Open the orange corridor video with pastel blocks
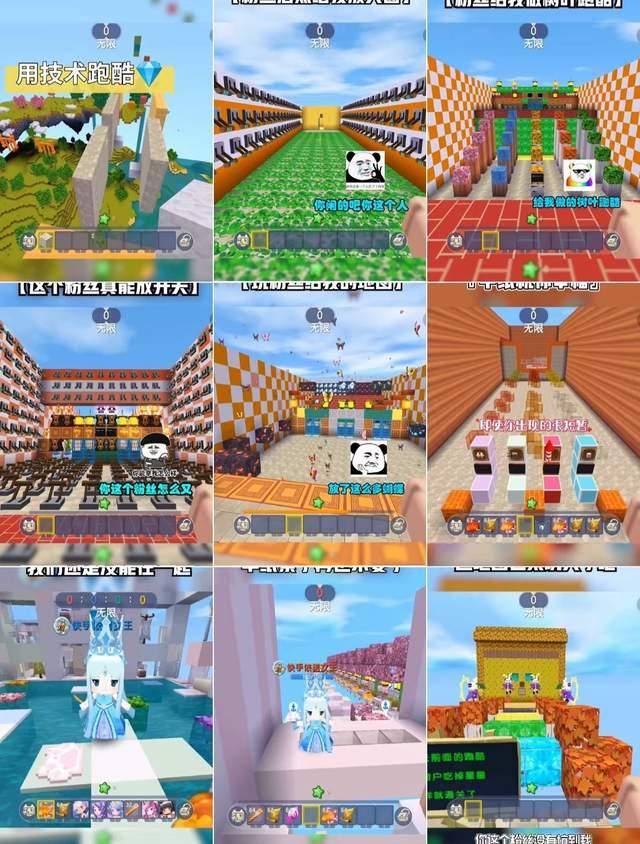The height and width of the screenshot is (844, 640). tap(533, 425)
